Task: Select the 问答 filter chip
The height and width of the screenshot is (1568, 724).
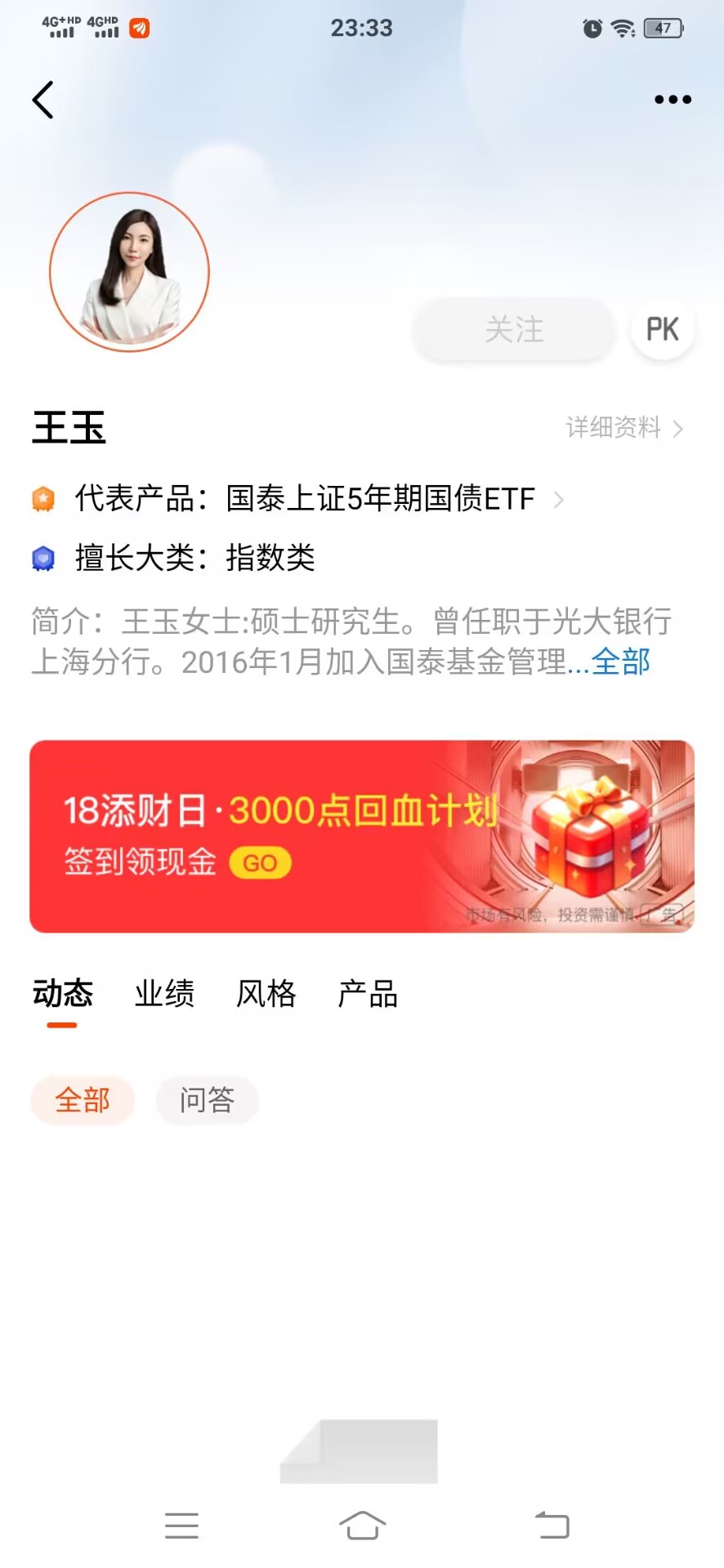Action: 207,1100
